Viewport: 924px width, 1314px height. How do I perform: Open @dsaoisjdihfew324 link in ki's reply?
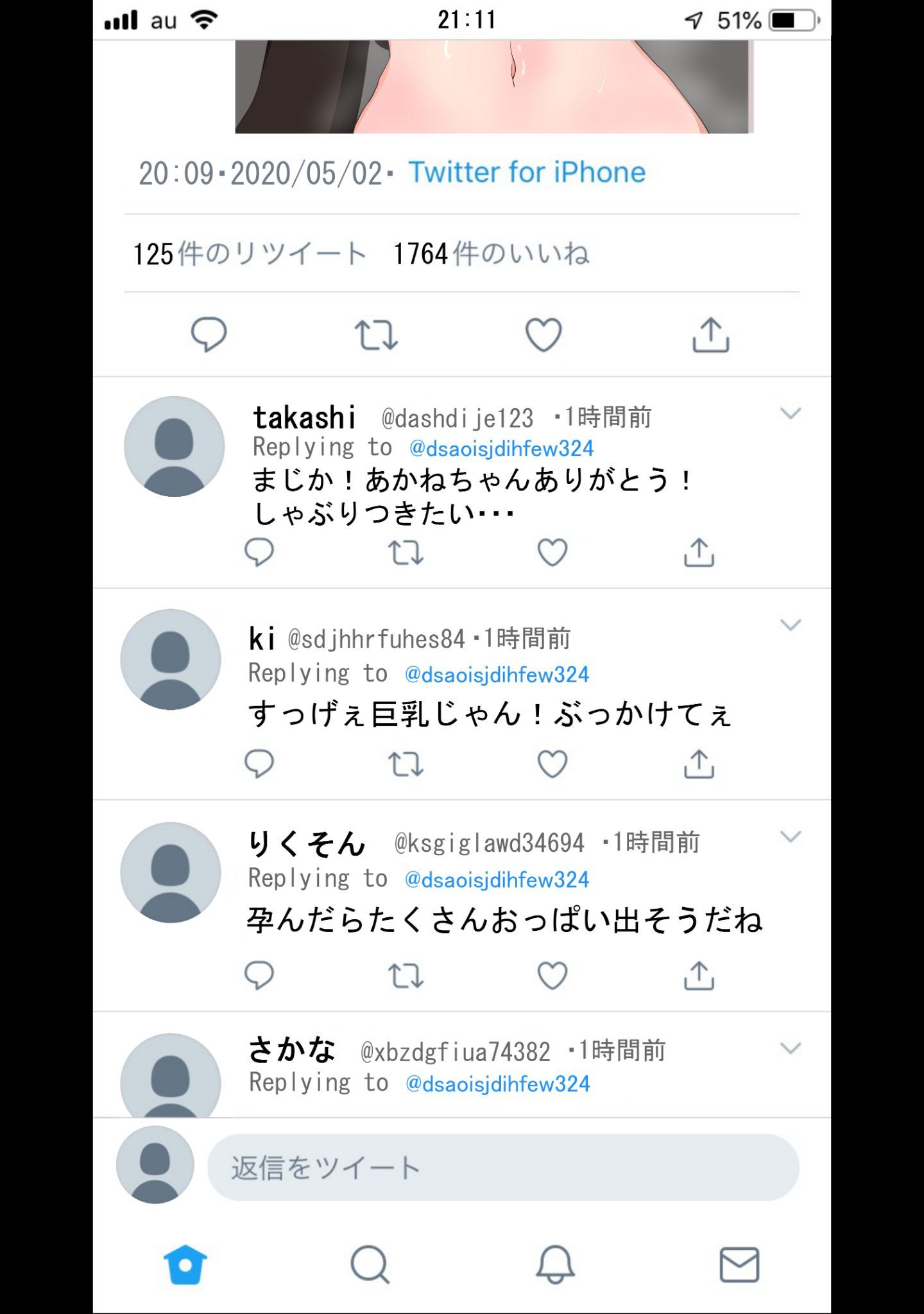click(497, 675)
